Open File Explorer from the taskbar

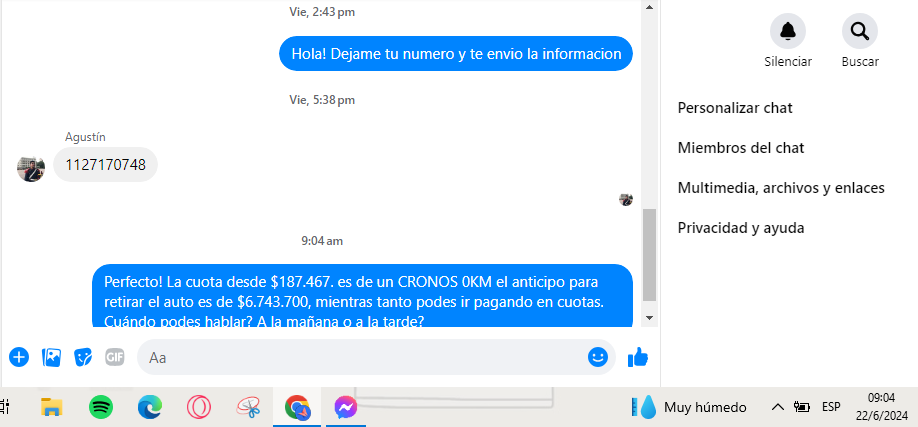coord(51,407)
